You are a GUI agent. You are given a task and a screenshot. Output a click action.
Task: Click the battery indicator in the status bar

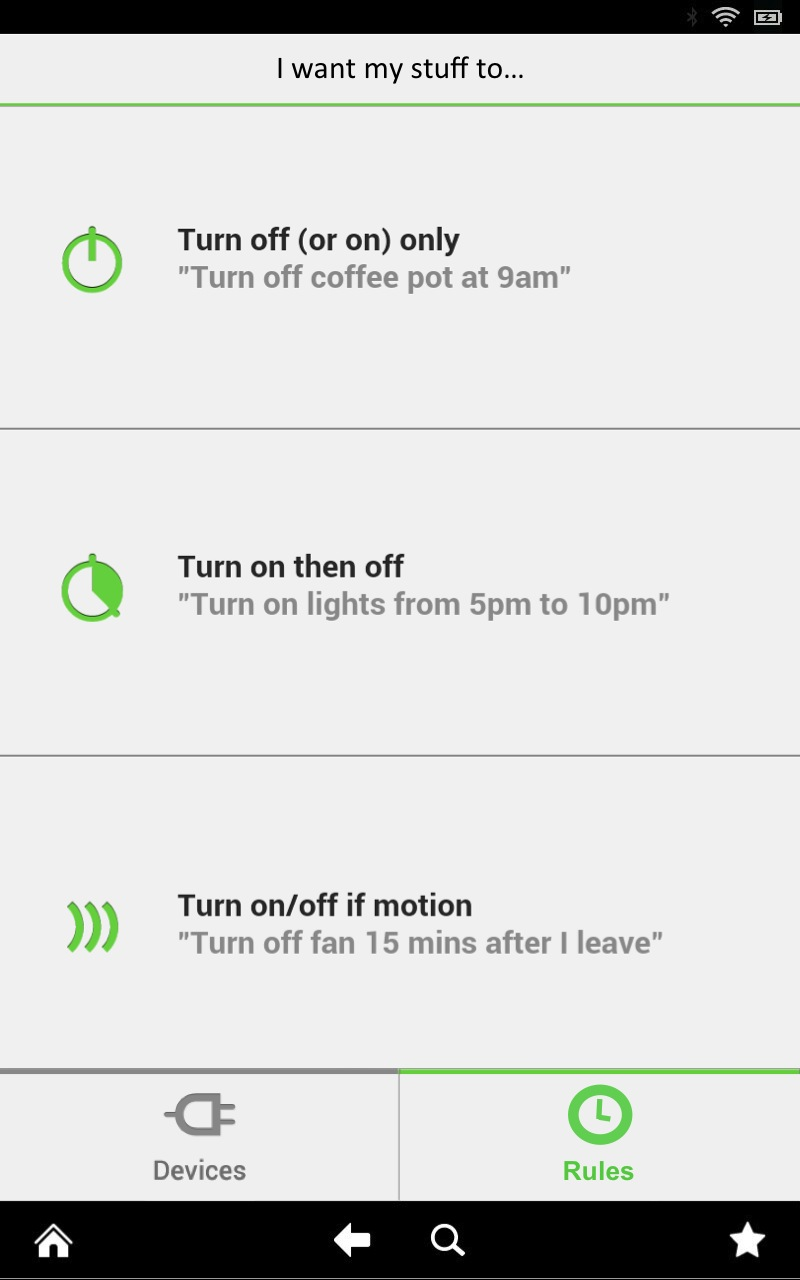766,15
